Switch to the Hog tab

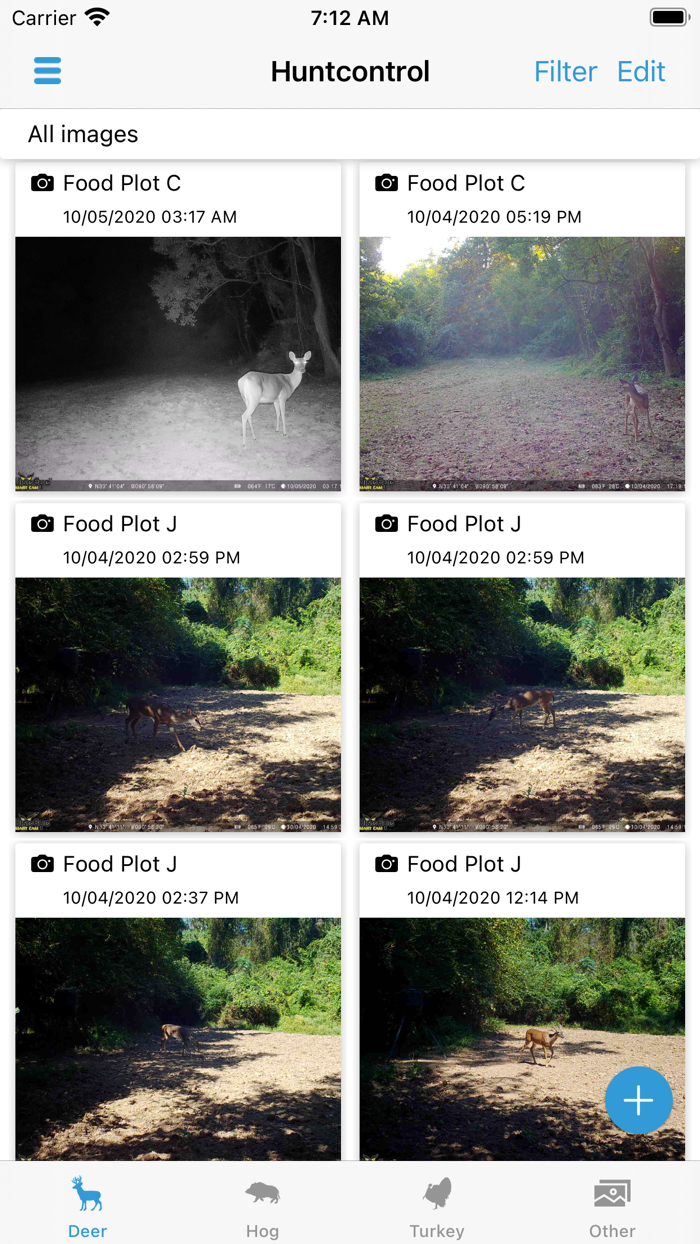[x=262, y=1208]
